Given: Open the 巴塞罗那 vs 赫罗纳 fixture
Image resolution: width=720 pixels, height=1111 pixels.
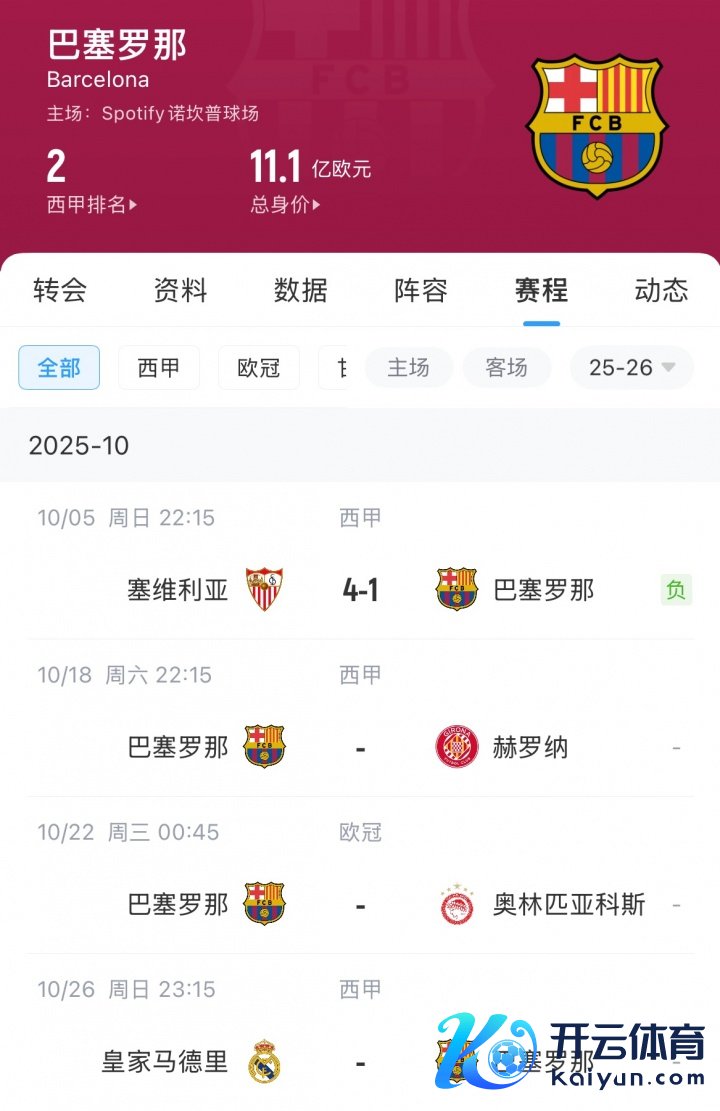Looking at the screenshot, I should click(x=360, y=747).
